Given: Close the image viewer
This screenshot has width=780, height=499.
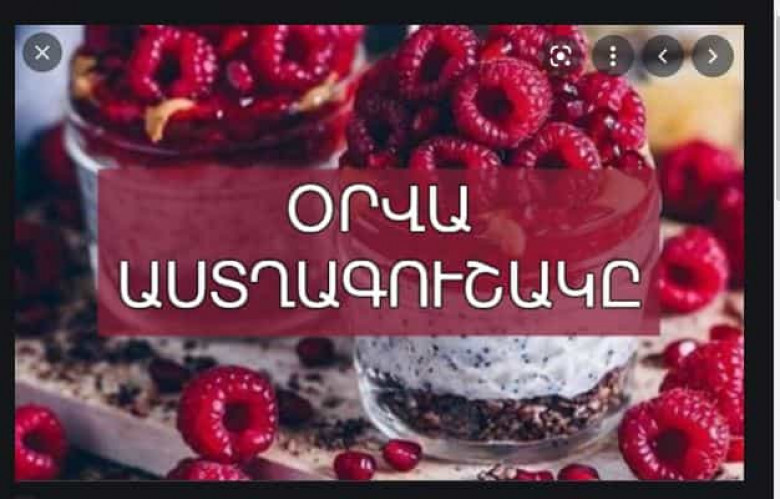Looking at the screenshot, I should click(x=41, y=53).
